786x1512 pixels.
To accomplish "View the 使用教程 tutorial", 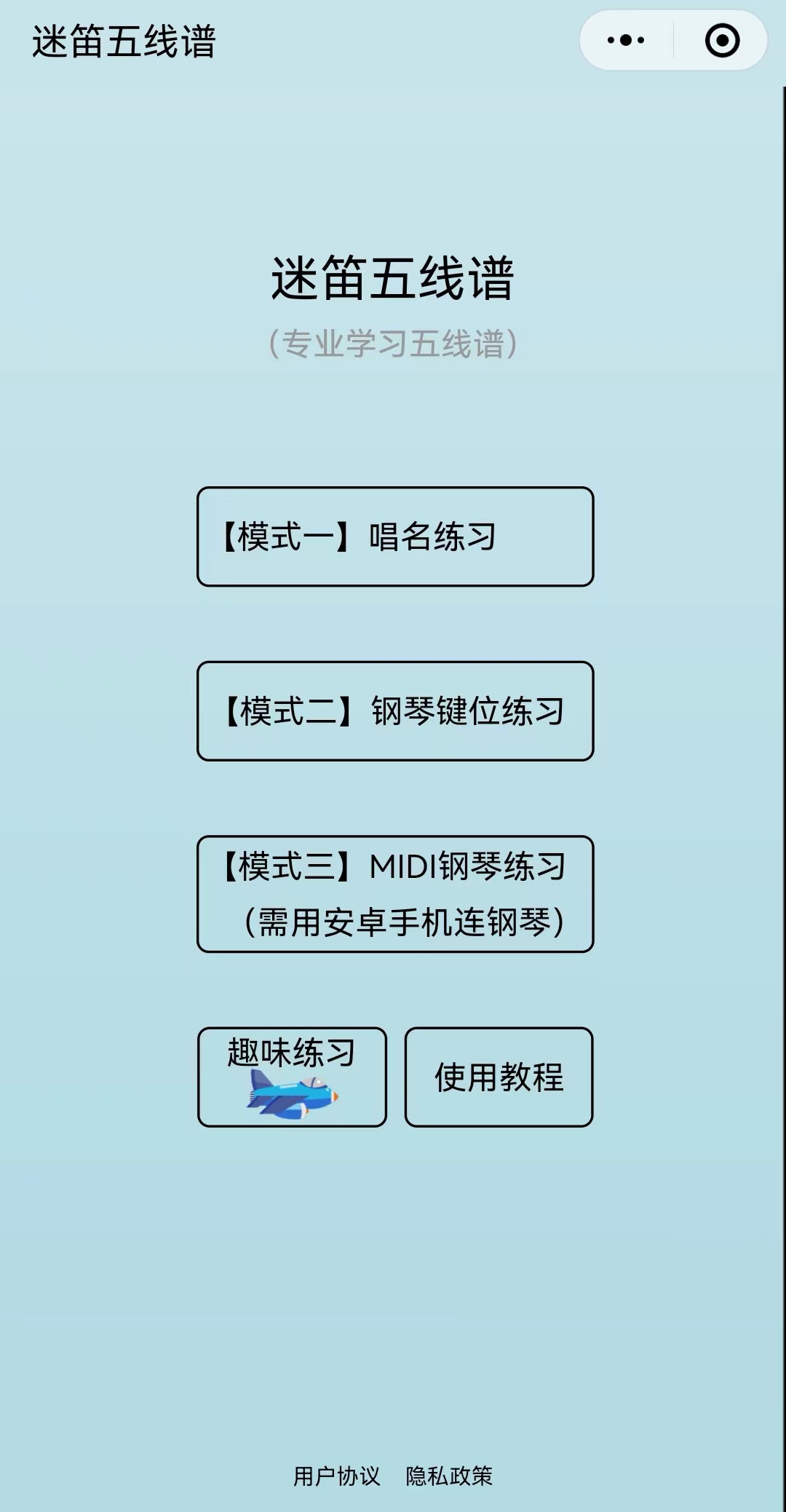I will [499, 1077].
